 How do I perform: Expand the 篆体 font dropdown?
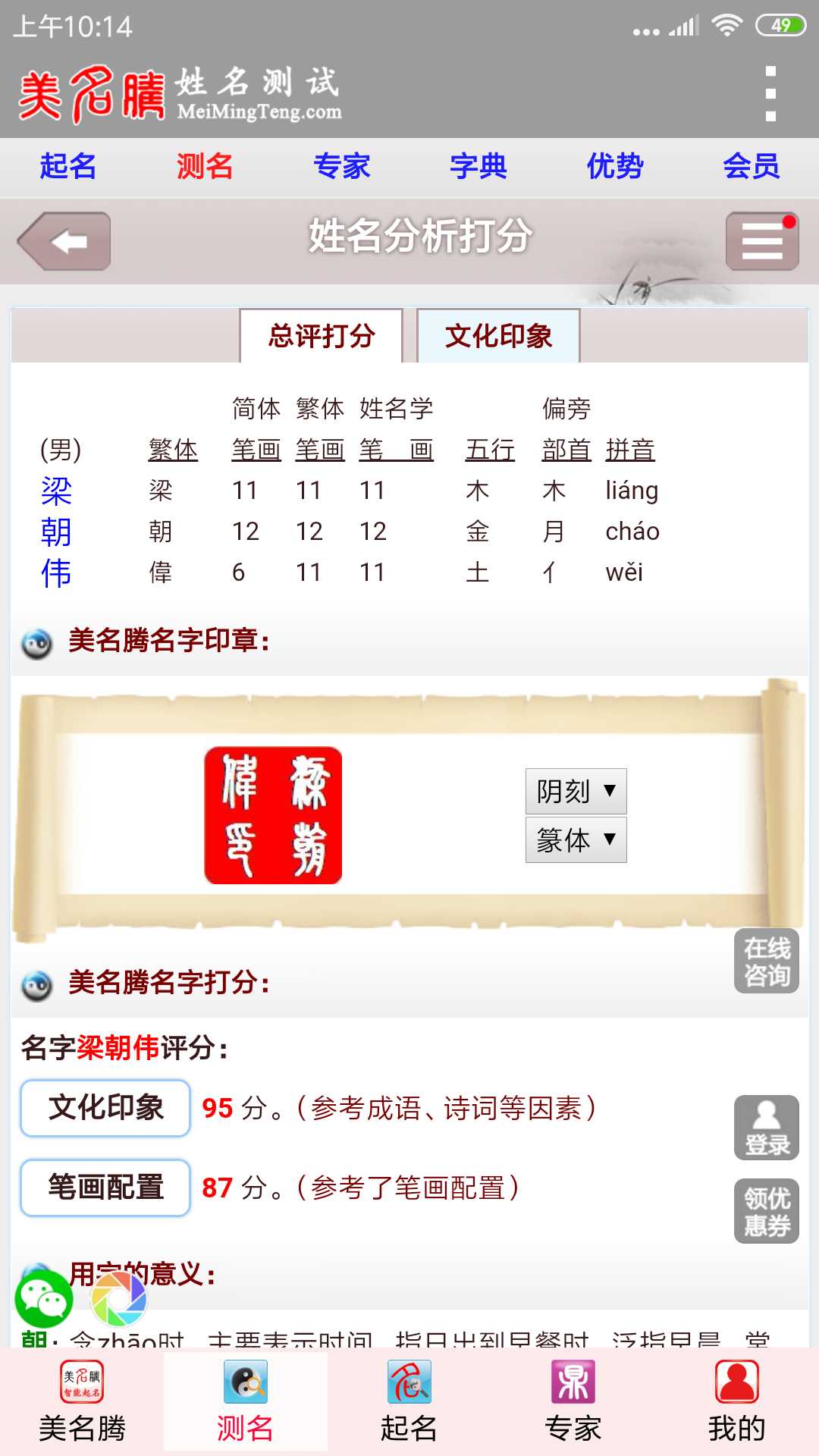576,839
